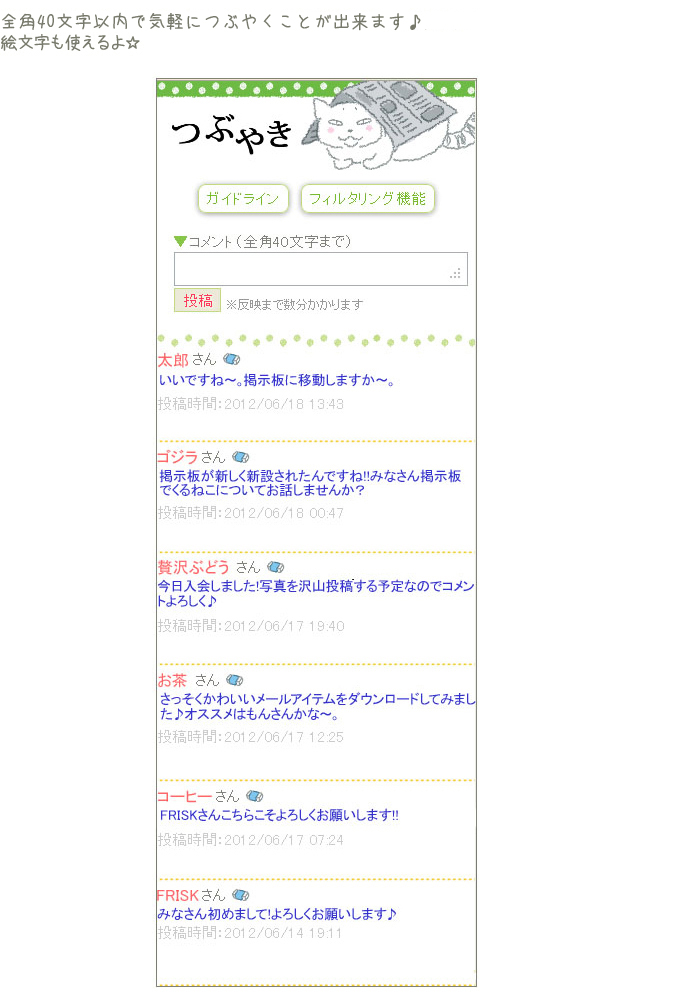Screen dimensions: 680x1003
Task: Open お茶's profile link
Action: [172, 680]
